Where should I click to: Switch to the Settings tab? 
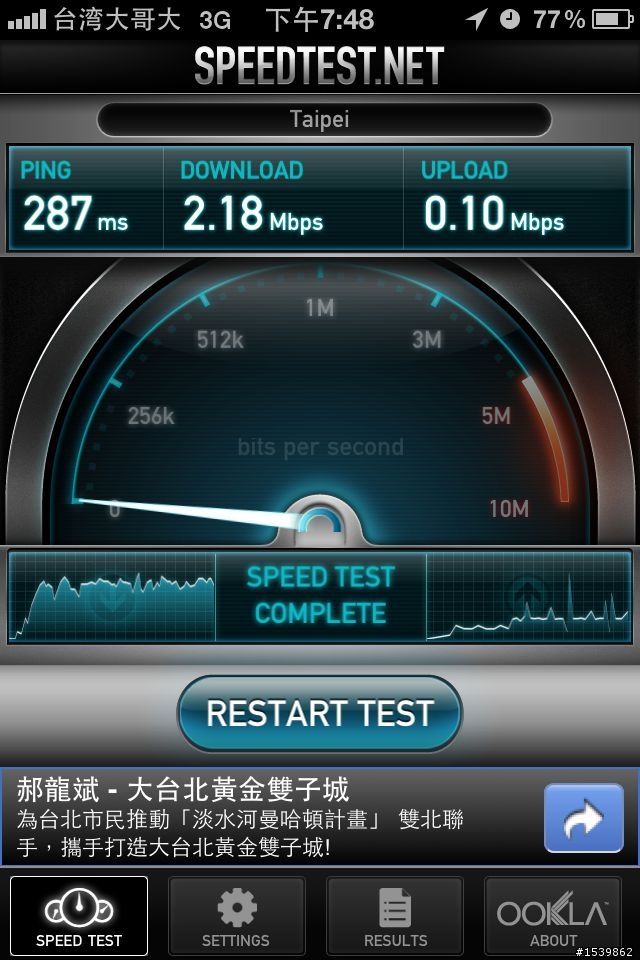(236, 916)
